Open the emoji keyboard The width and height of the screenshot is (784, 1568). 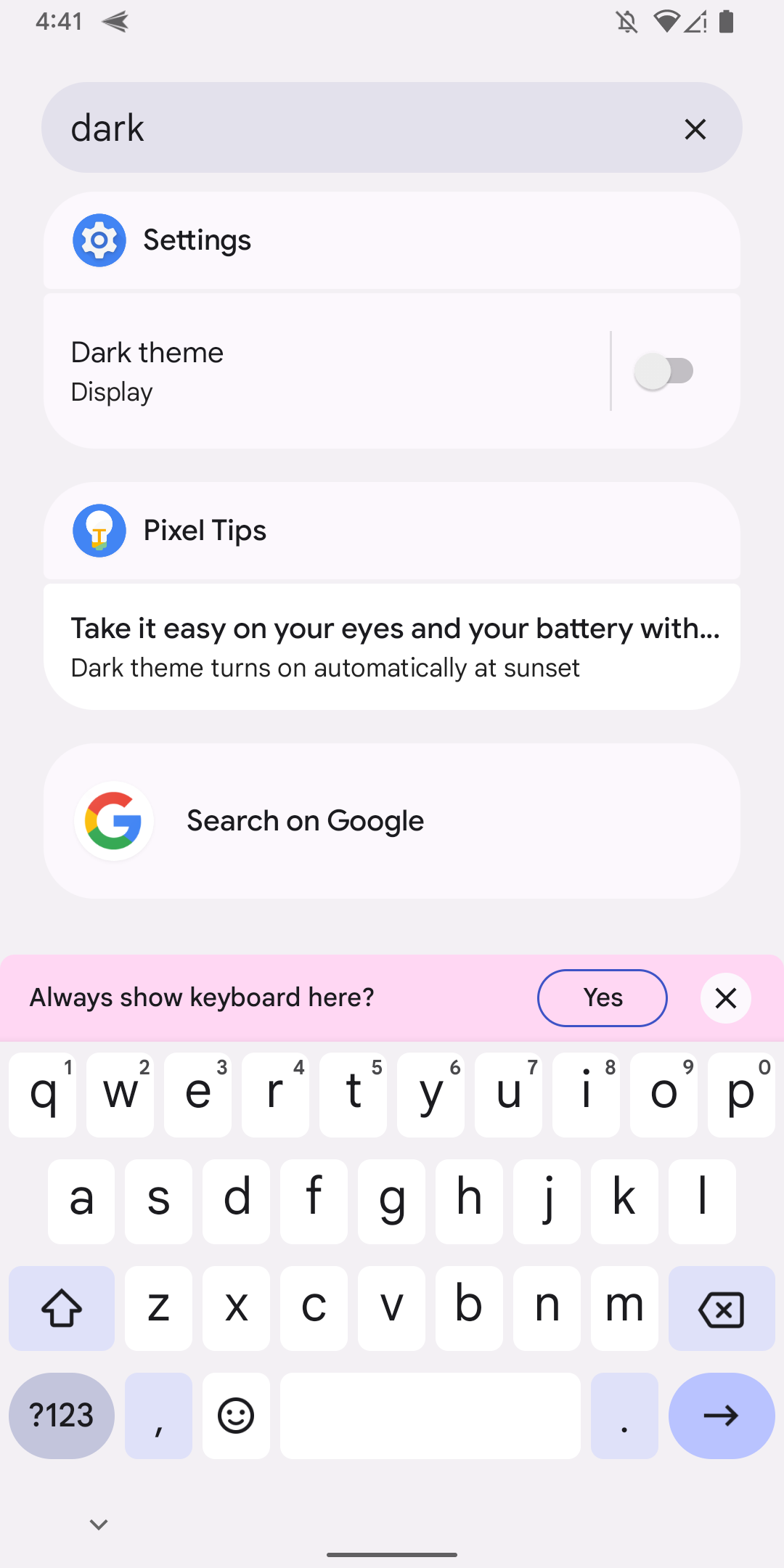(x=236, y=1416)
